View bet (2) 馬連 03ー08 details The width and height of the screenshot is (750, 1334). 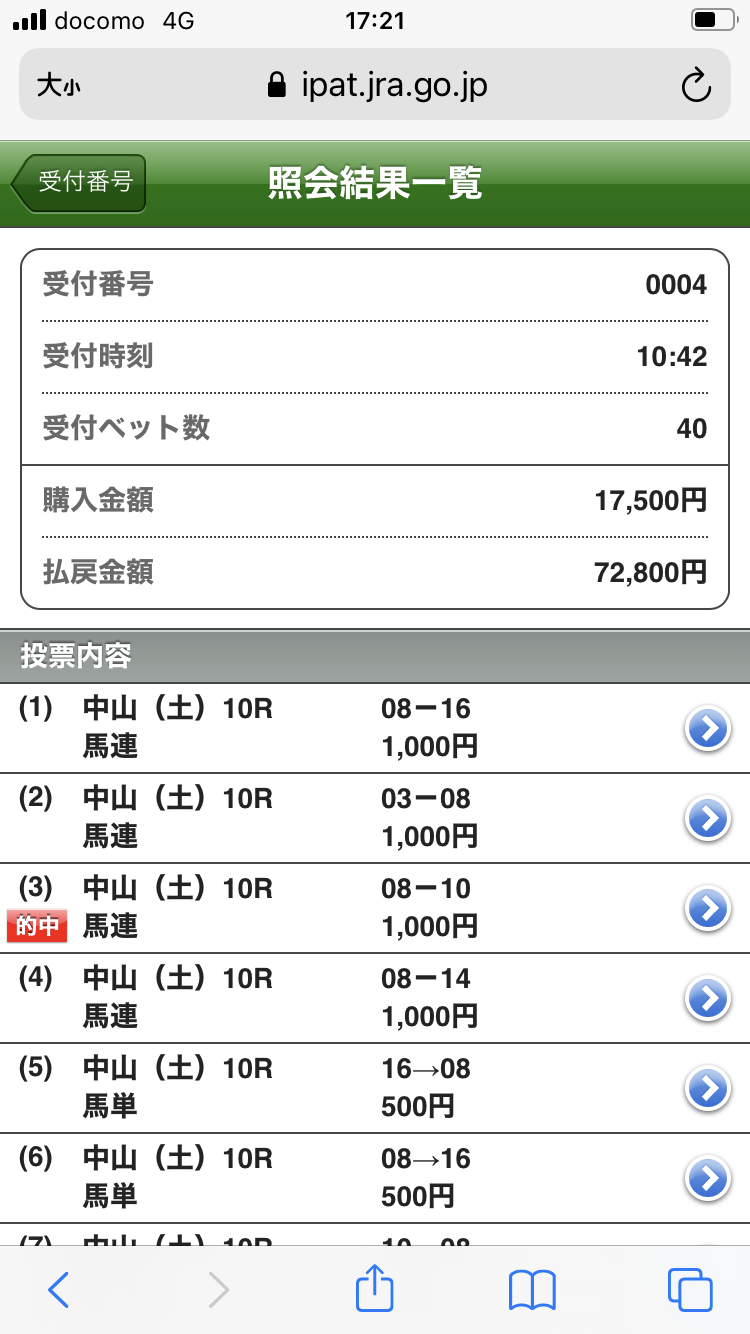tap(707, 819)
